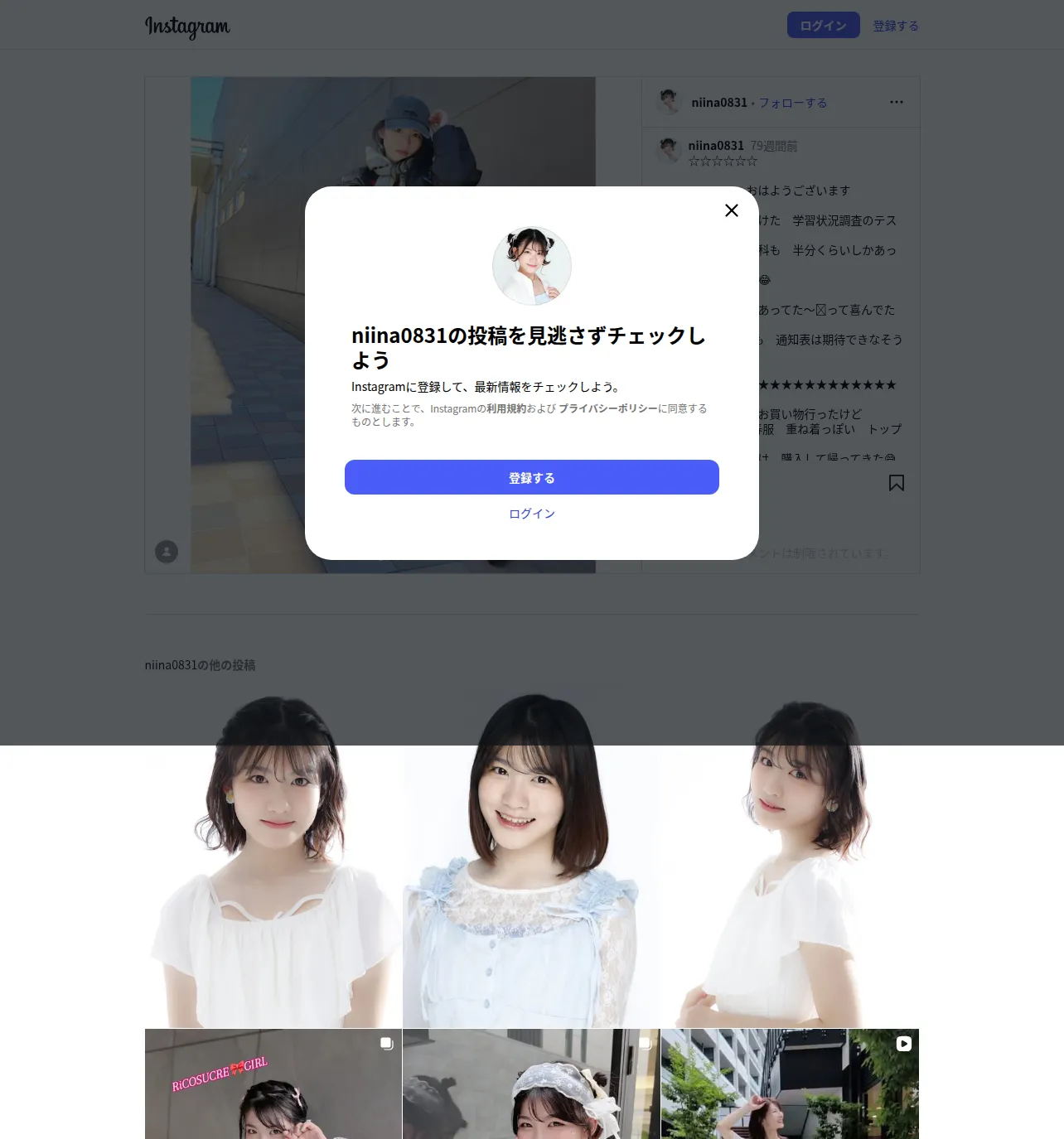The height and width of the screenshot is (1139, 1064).
Task: Close the sign-up dialog
Action: click(x=731, y=210)
